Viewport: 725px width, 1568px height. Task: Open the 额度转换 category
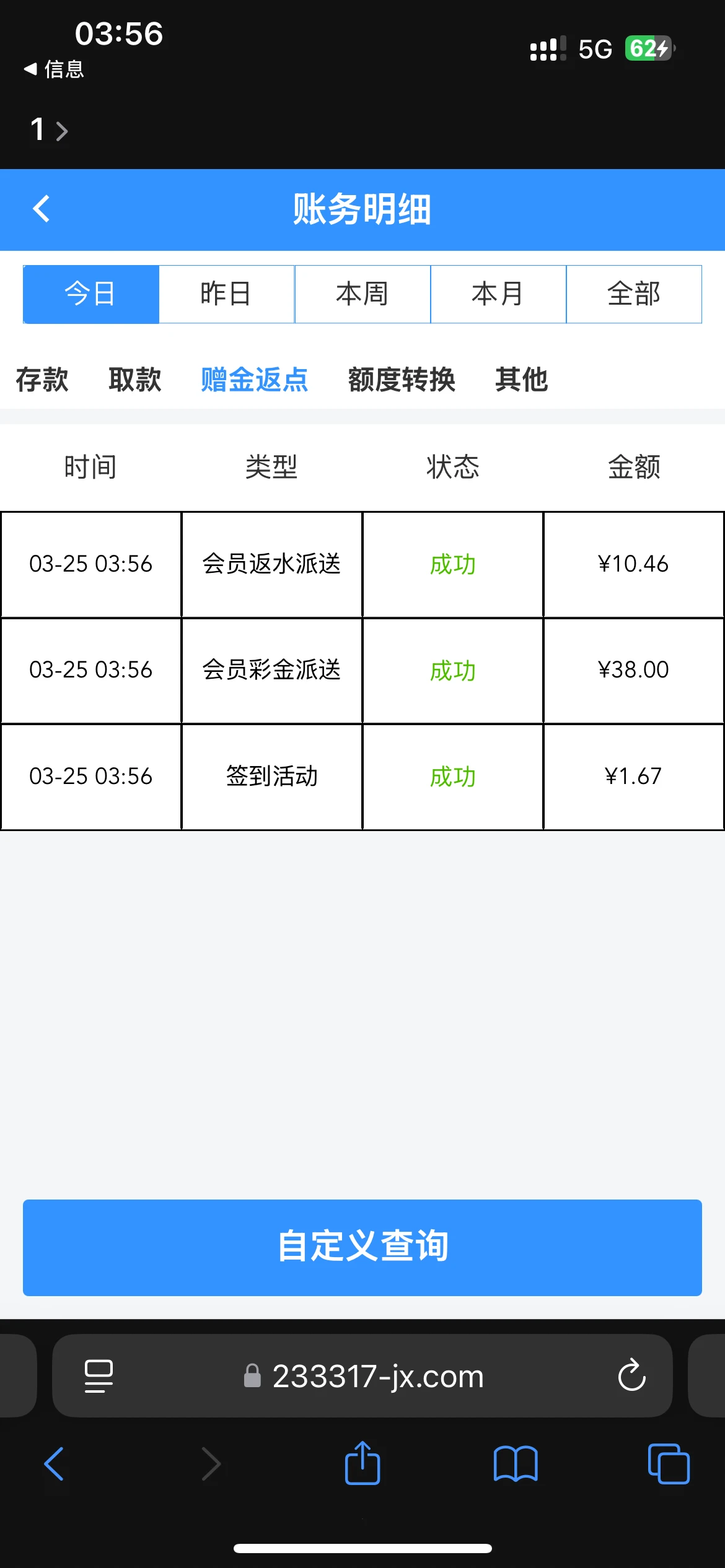point(402,379)
